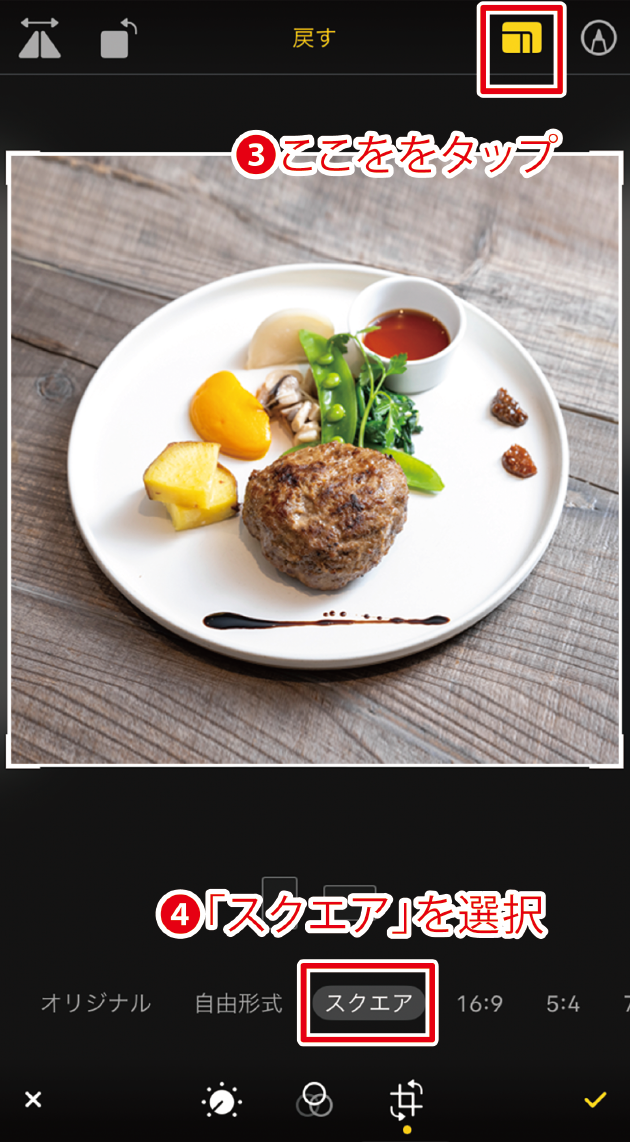This screenshot has width=630, height=1142.
Task: Confirm edits with the yellow checkmark
Action: [595, 1100]
